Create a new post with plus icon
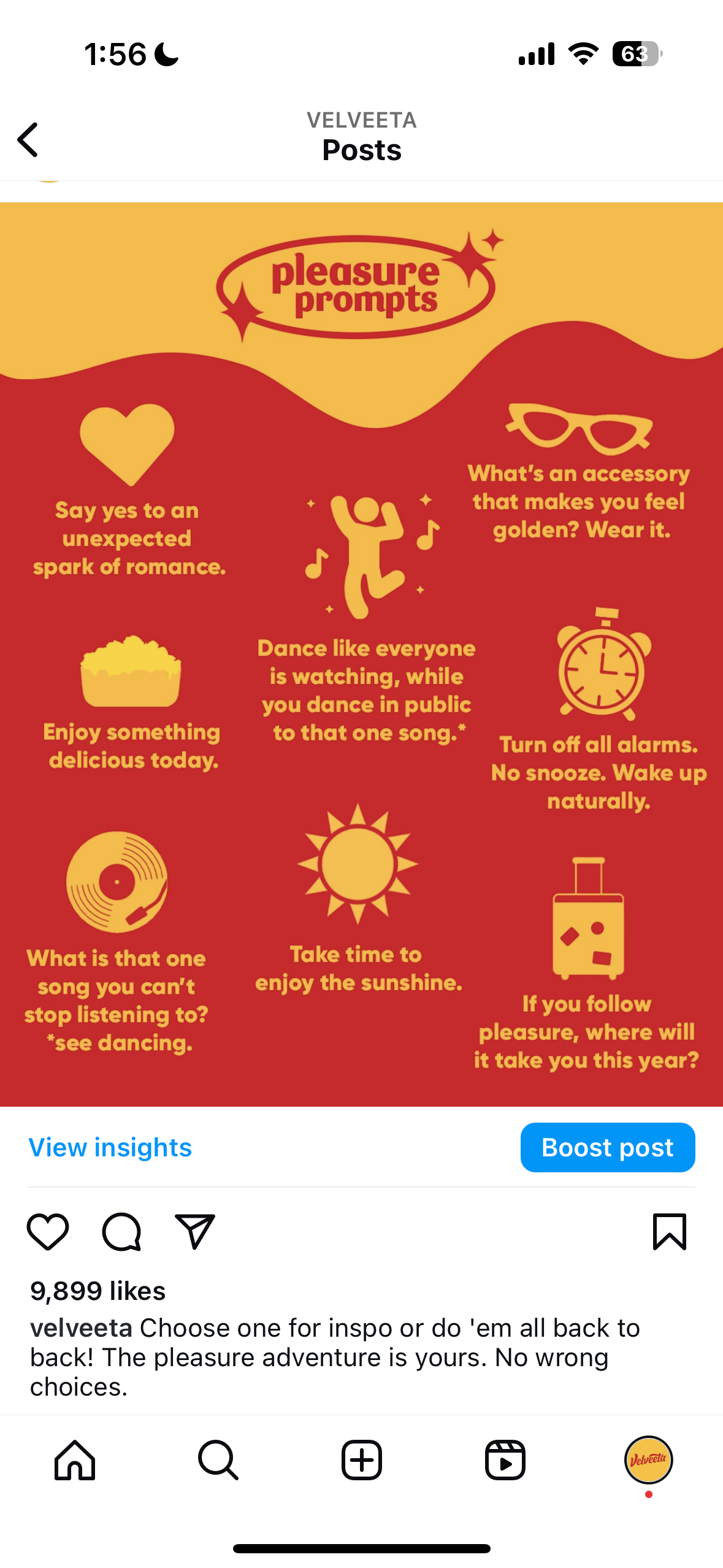 [362, 1460]
